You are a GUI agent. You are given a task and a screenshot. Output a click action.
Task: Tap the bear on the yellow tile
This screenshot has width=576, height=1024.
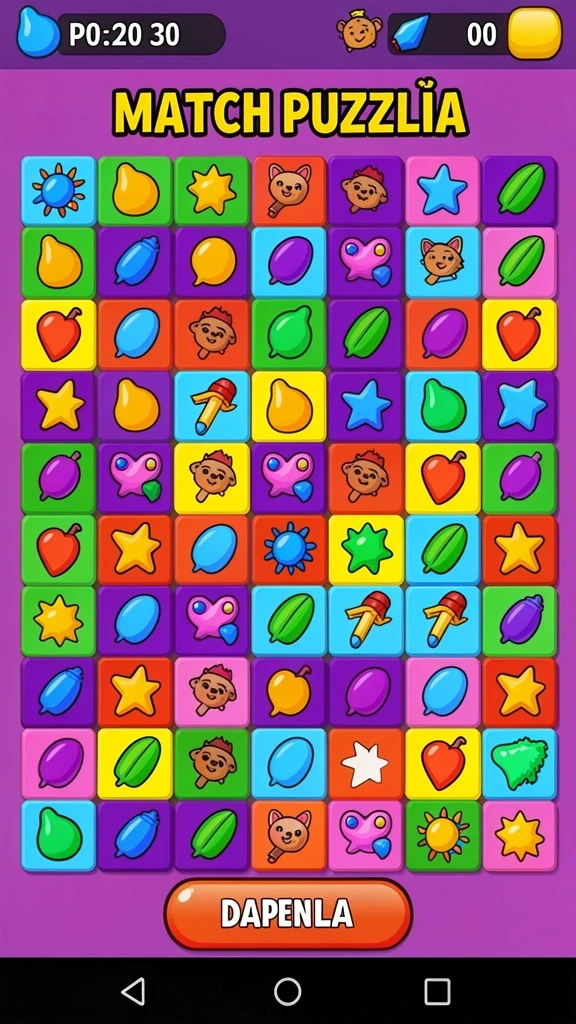(x=212, y=477)
